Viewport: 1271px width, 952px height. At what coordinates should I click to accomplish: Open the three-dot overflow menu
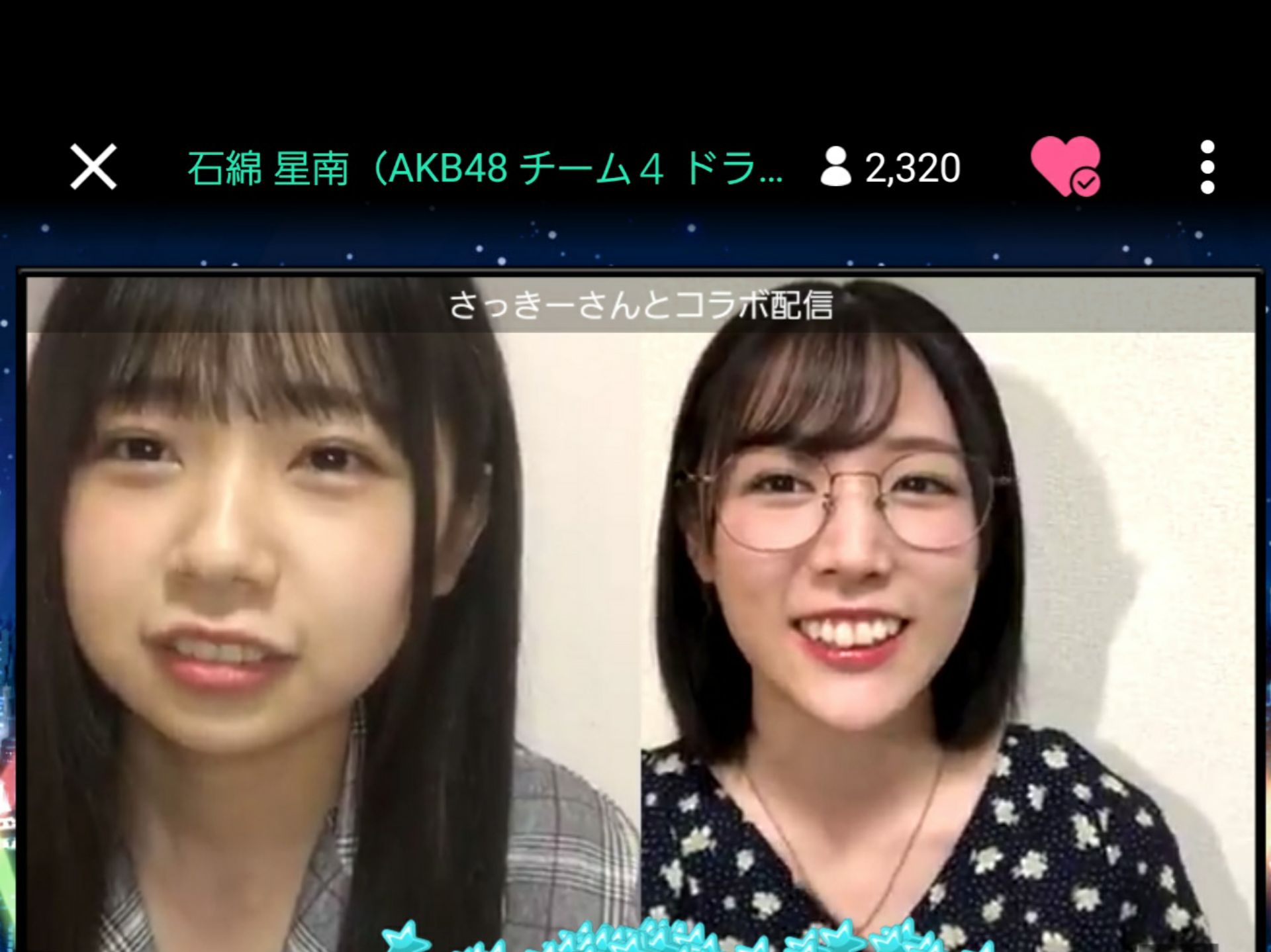point(1207,167)
